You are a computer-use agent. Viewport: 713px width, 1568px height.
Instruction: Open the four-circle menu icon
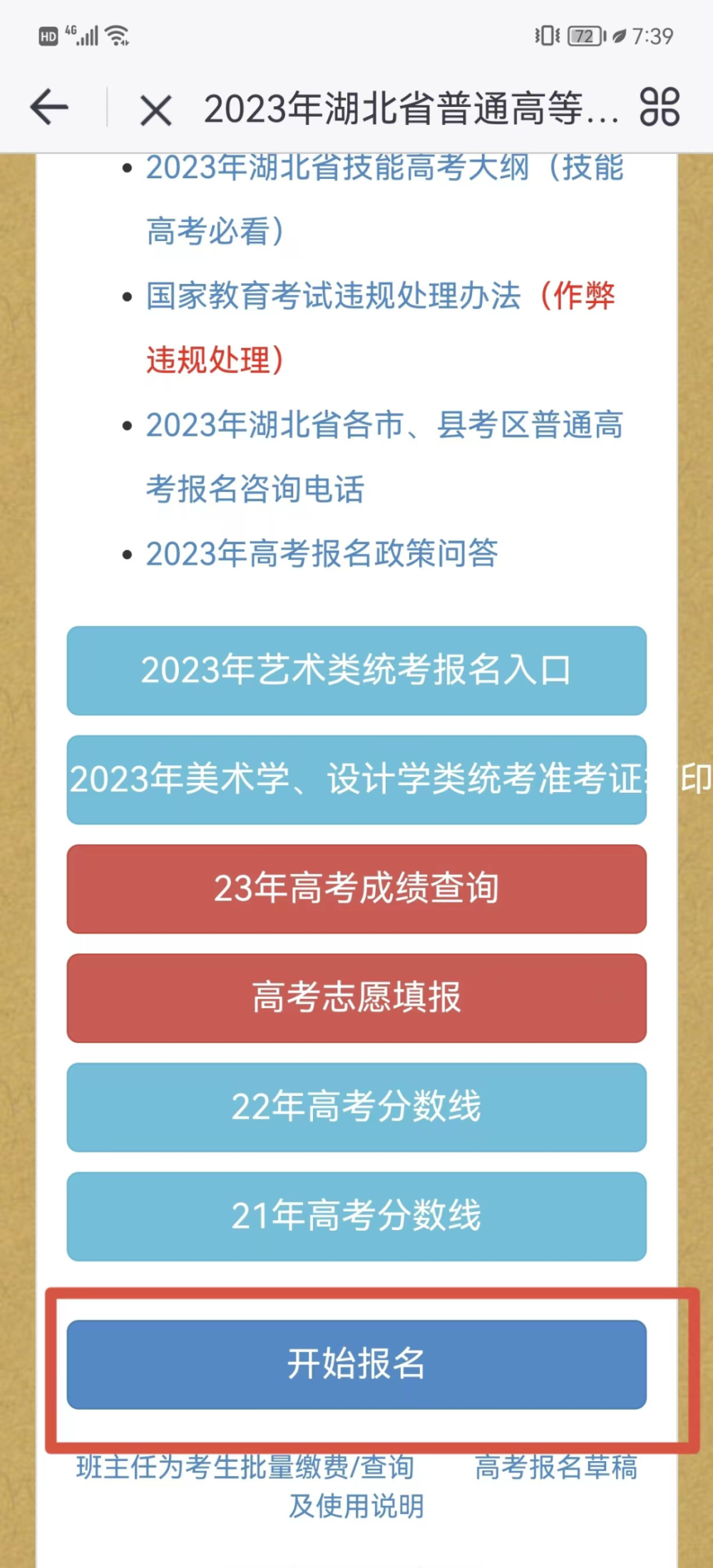[660, 108]
